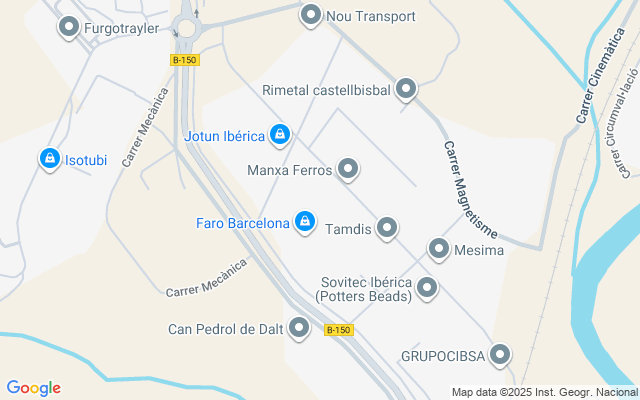Select the Tamdis map pin
The height and width of the screenshot is (400, 640).
tap(387, 229)
